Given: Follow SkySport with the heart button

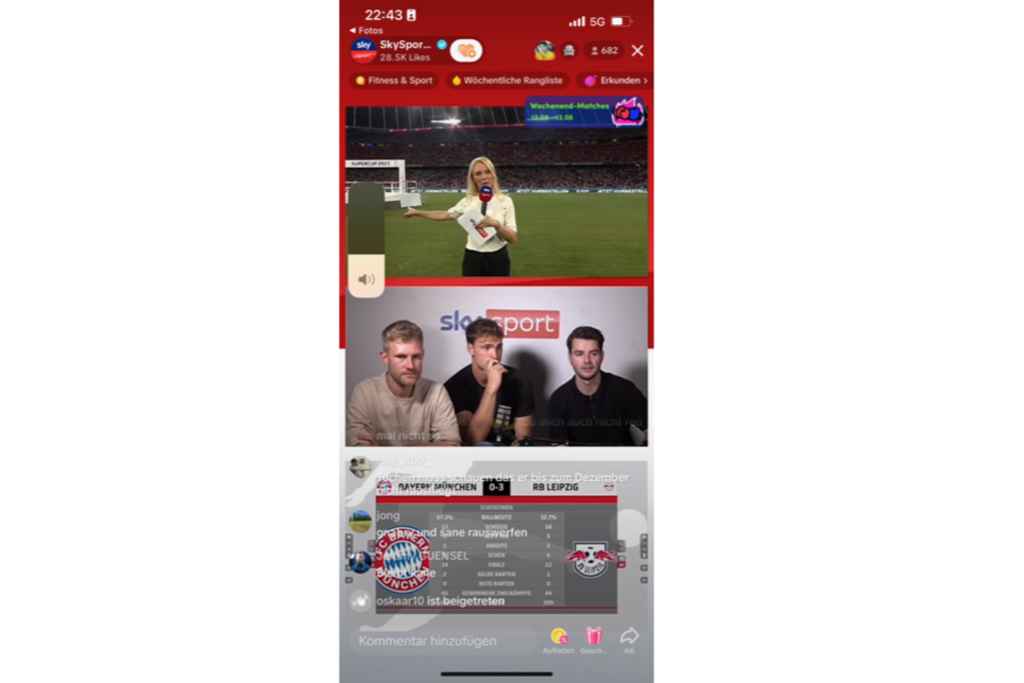Looking at the screenshot, I should (466, 50).
